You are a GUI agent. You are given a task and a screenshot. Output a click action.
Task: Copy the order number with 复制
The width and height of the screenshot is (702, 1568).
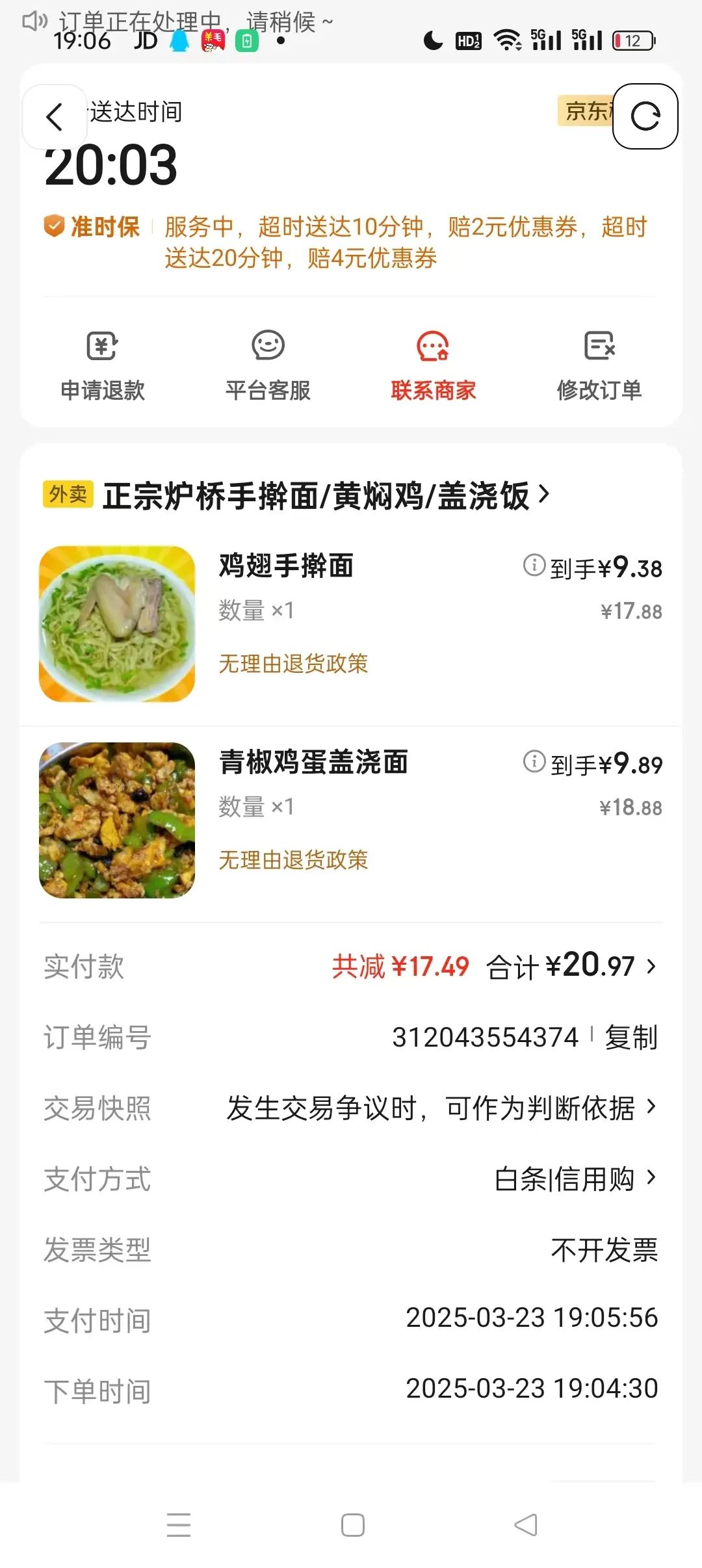(x=630, y=1038)
